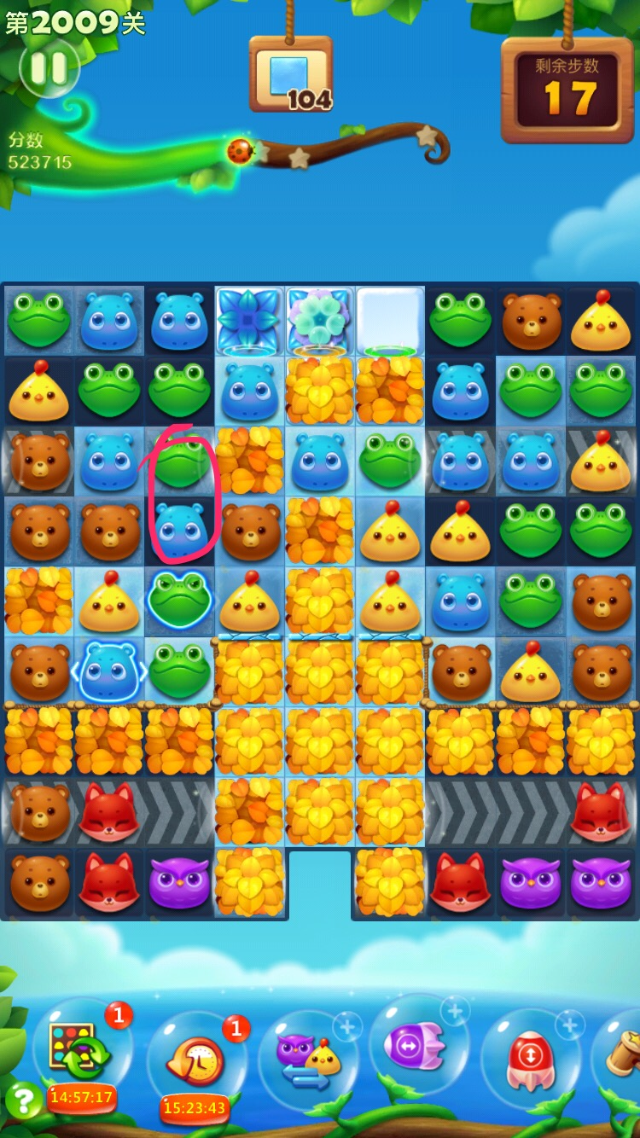Select the purple horizontal rocket booster
Image resolution: width=640 pixels, height=1138 pixels.
click(418, 1047)
